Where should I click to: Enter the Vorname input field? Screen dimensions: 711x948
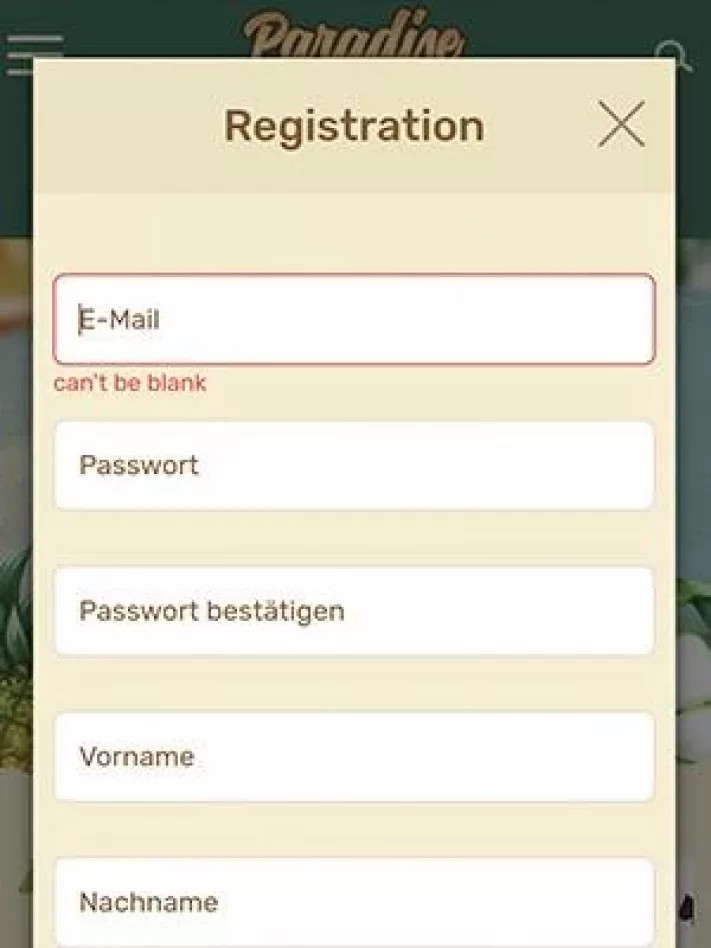(354, 757)
